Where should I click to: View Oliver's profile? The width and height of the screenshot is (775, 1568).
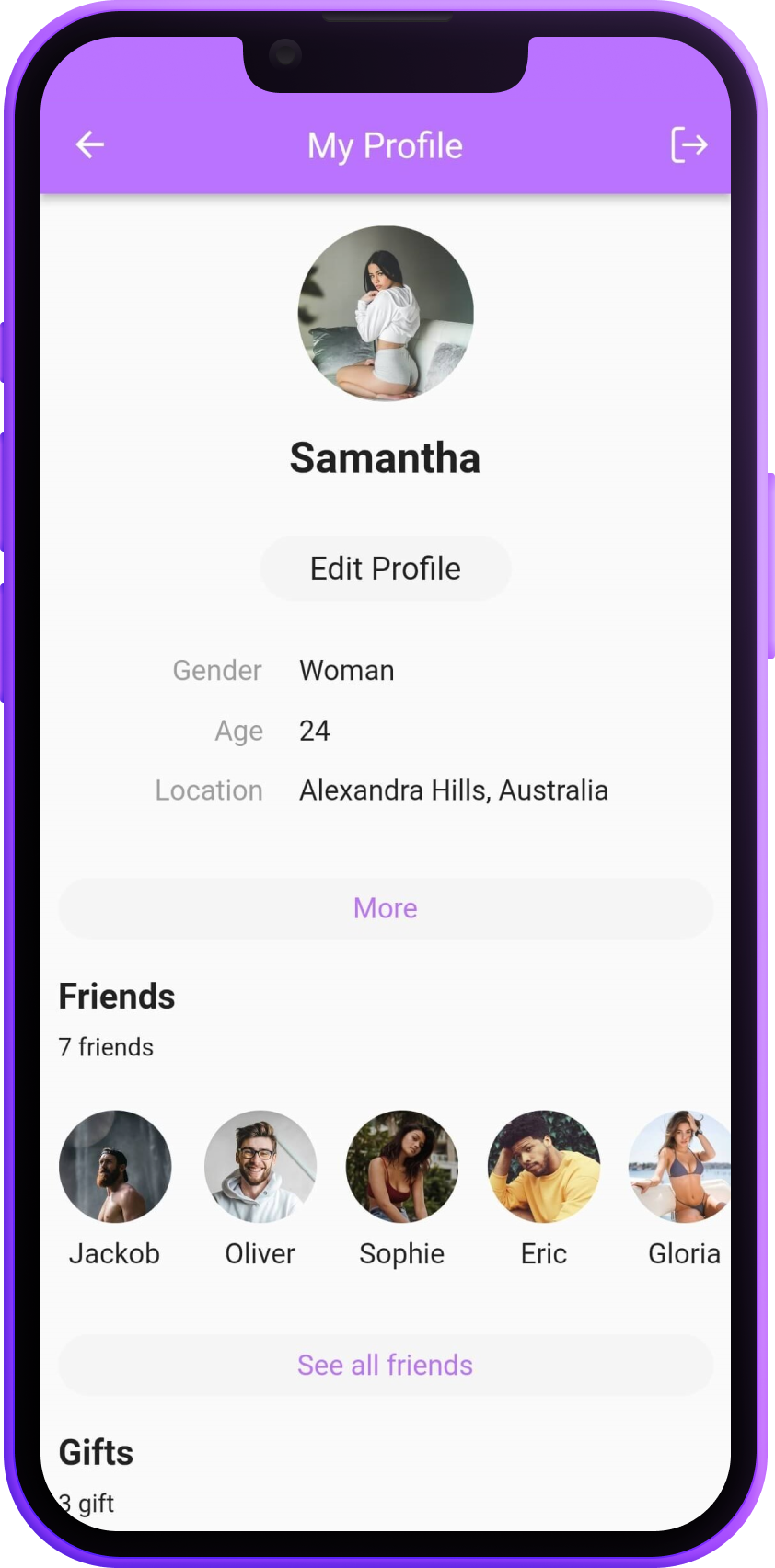point(260,1167)
